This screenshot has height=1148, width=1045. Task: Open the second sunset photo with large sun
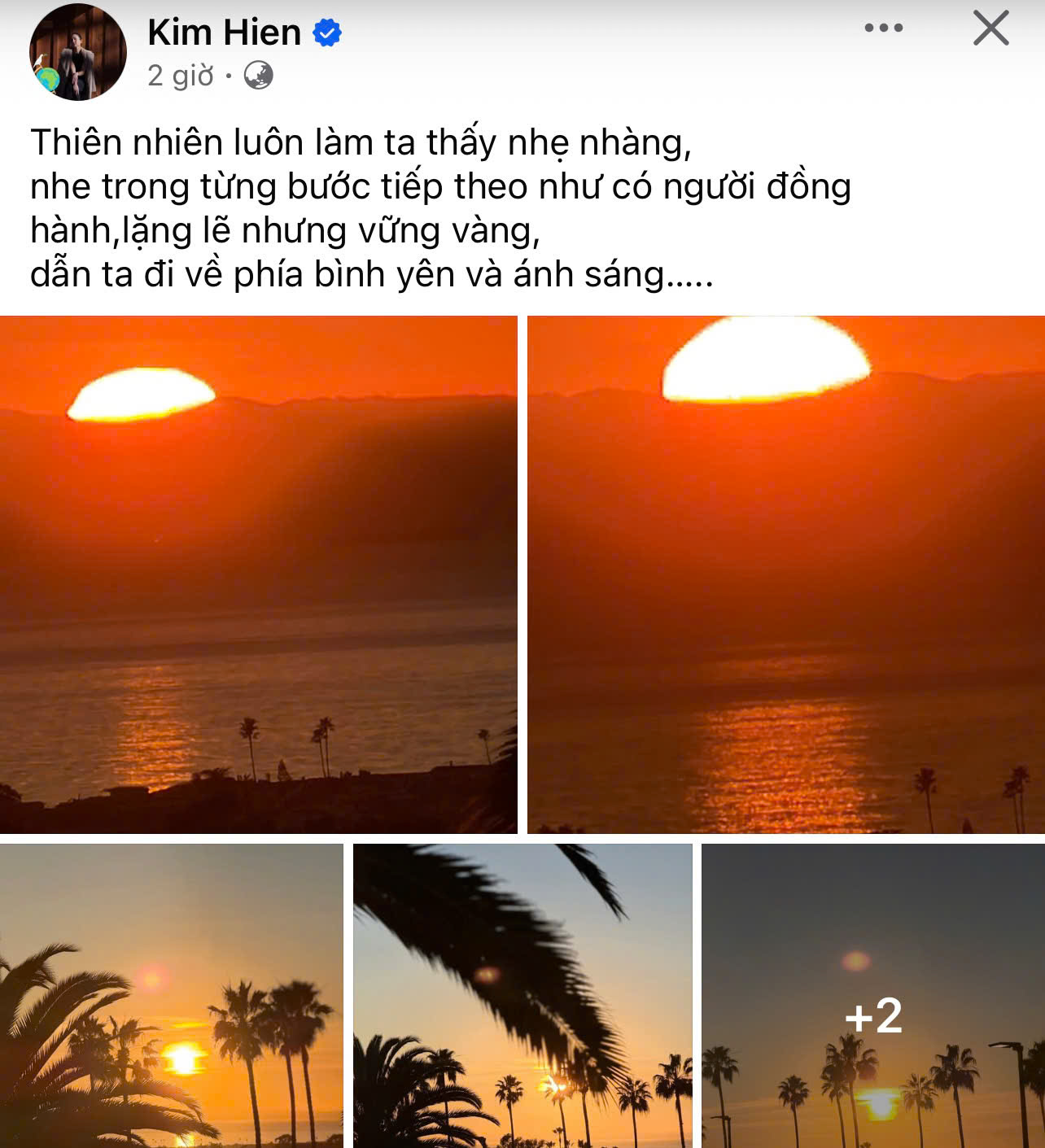tap(785, 574)
